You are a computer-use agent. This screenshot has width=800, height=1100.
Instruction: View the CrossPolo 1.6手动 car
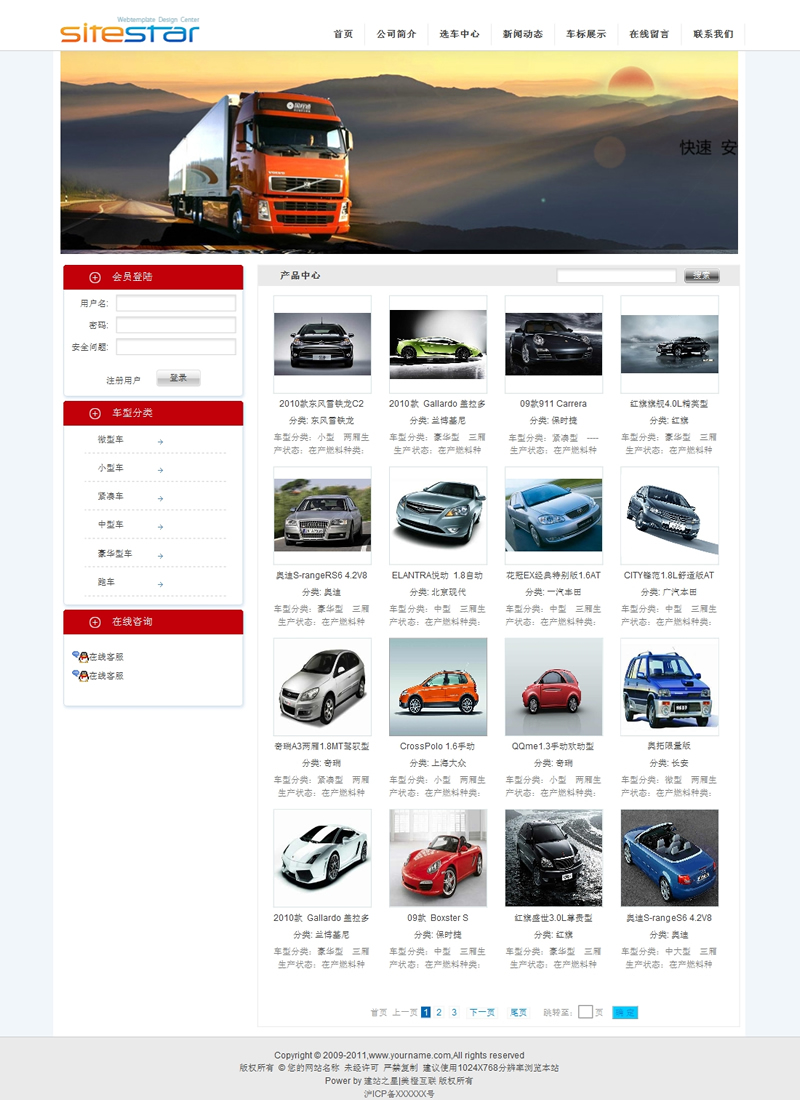pos(437,746)
